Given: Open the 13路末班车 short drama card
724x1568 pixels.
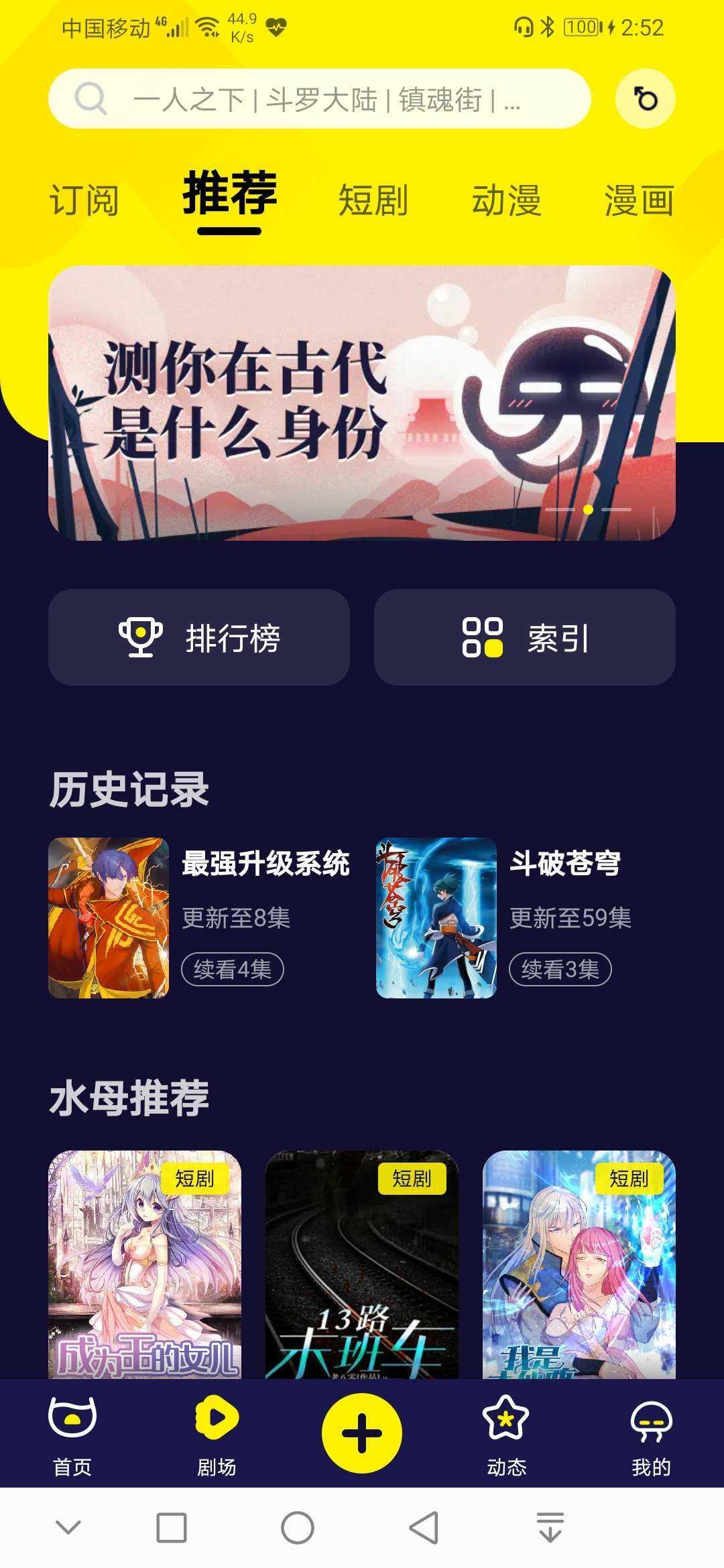Looking at the screenshot, I should 362,1264.
